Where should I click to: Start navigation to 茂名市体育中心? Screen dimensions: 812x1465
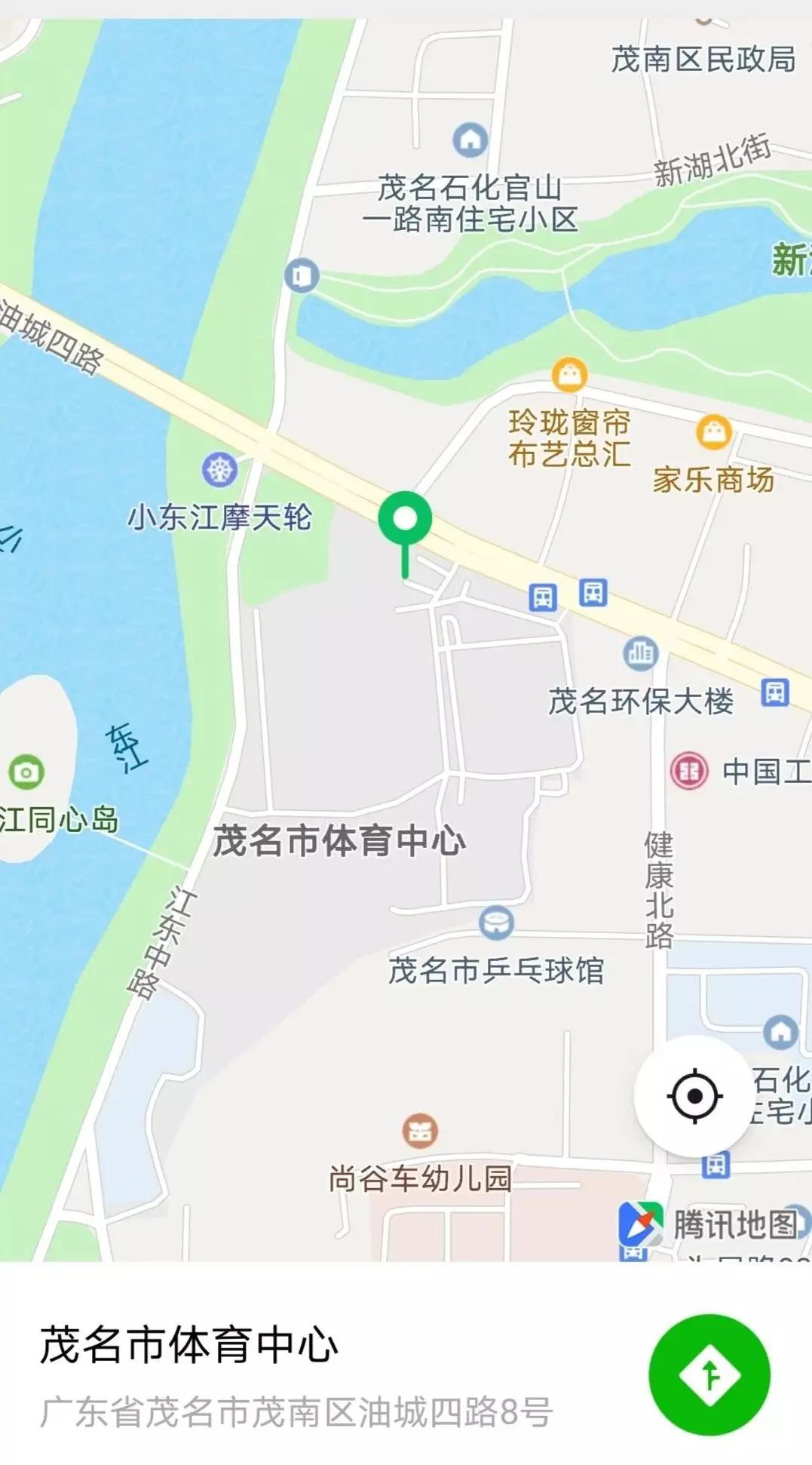coord(709,1374)
